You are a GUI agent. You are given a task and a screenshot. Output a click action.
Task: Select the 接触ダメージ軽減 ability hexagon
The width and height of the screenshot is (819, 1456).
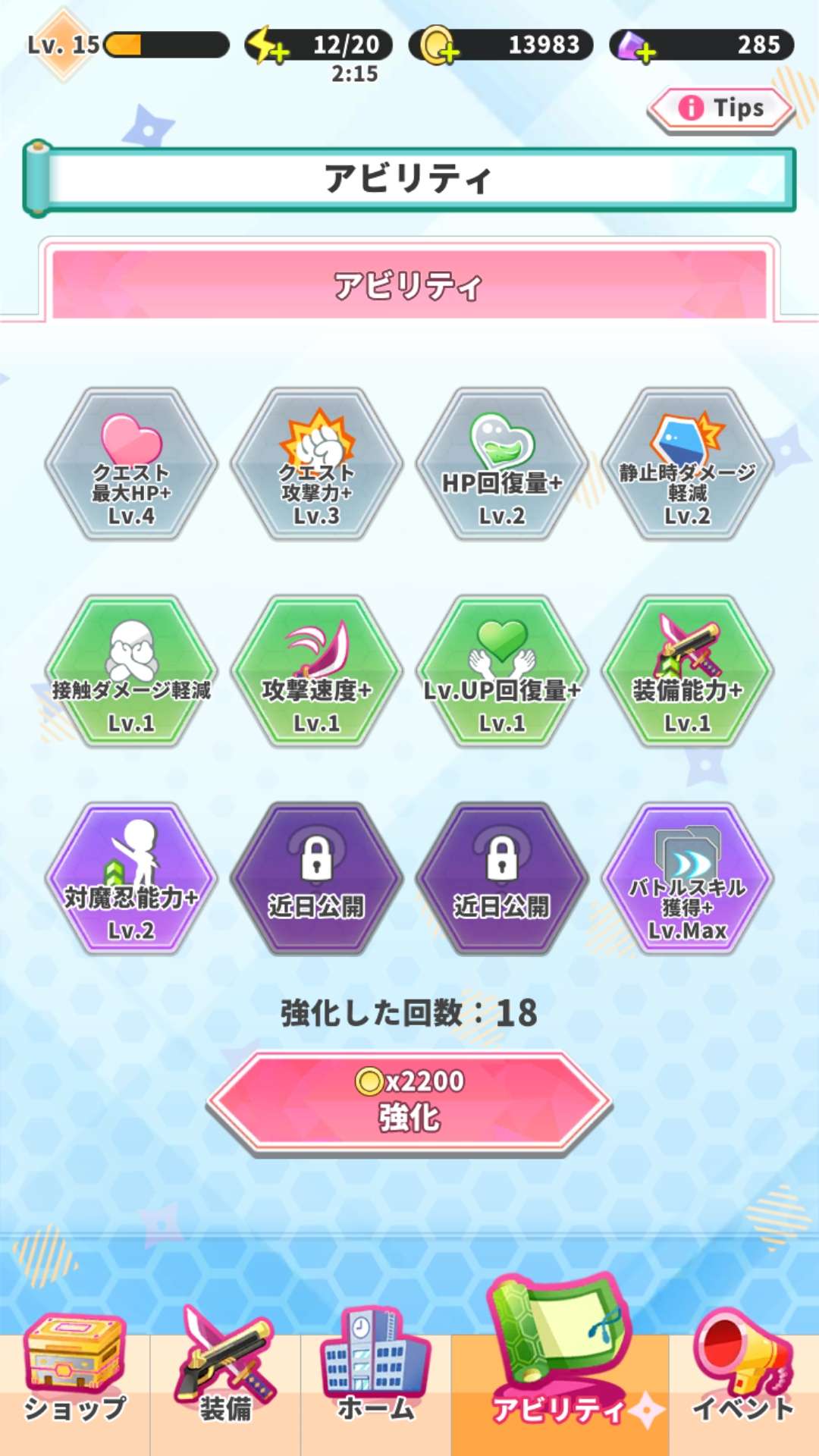point(131,671)
